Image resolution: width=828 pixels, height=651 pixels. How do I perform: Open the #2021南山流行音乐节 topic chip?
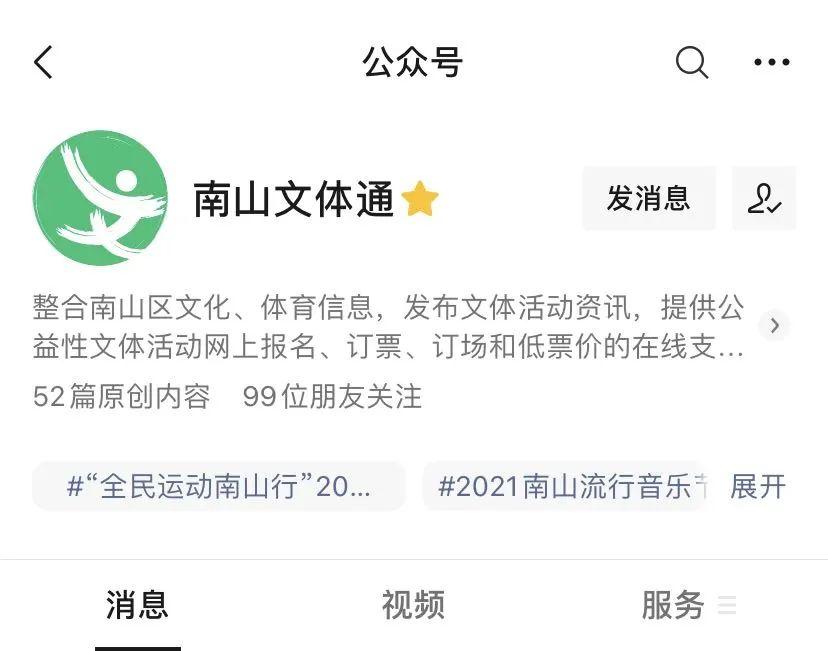pos(567,487)
